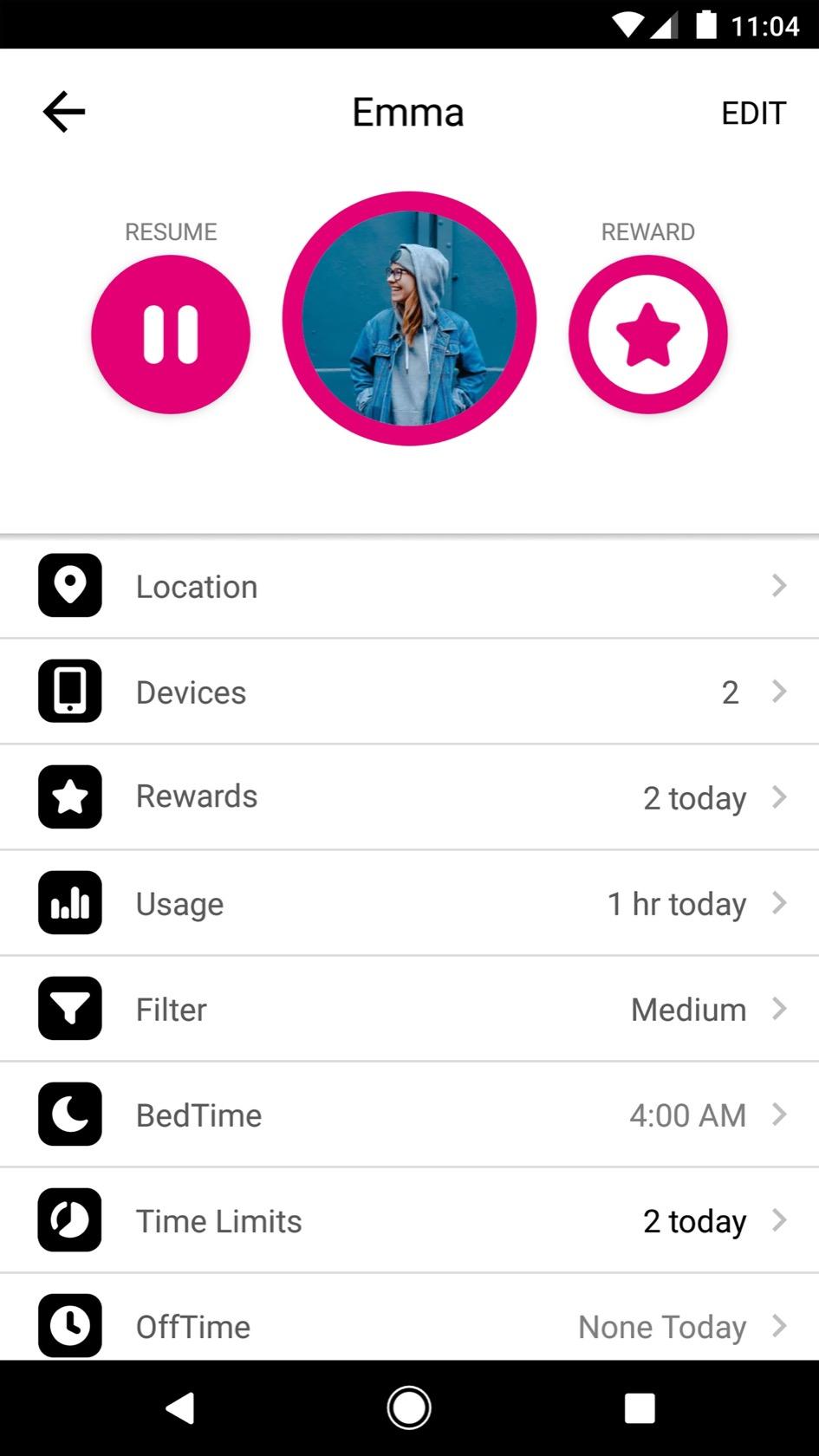Viewport: 819px width, 1456px height.
Task: Open recent apps from navigation bar
Action: coord(640,1408)
